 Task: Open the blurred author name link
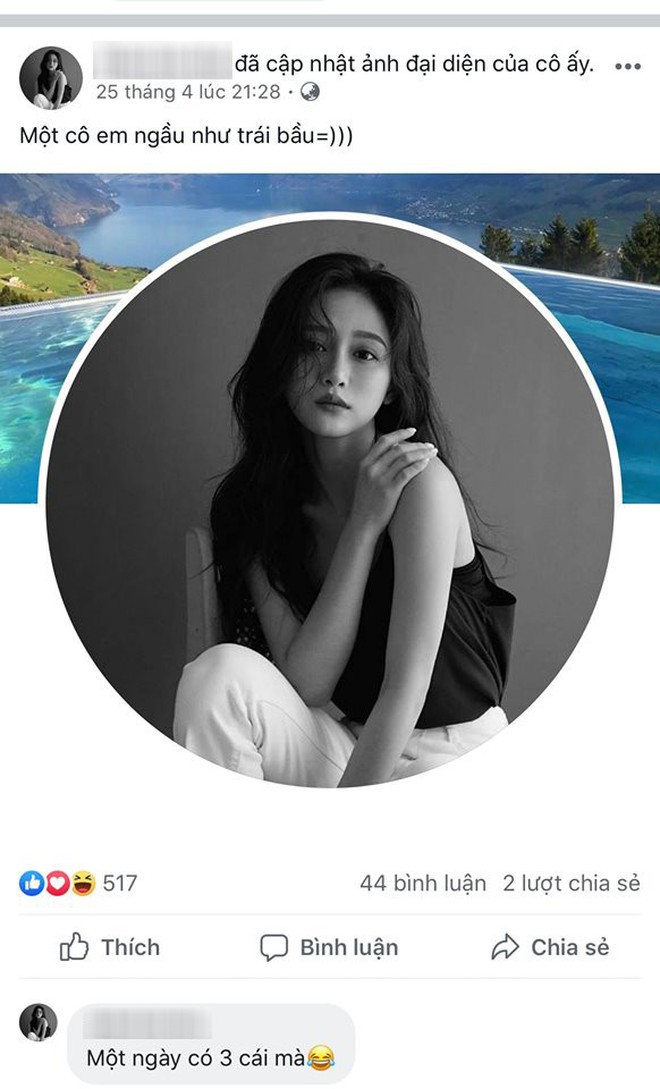pyautogui.click(x=162, y=65)
